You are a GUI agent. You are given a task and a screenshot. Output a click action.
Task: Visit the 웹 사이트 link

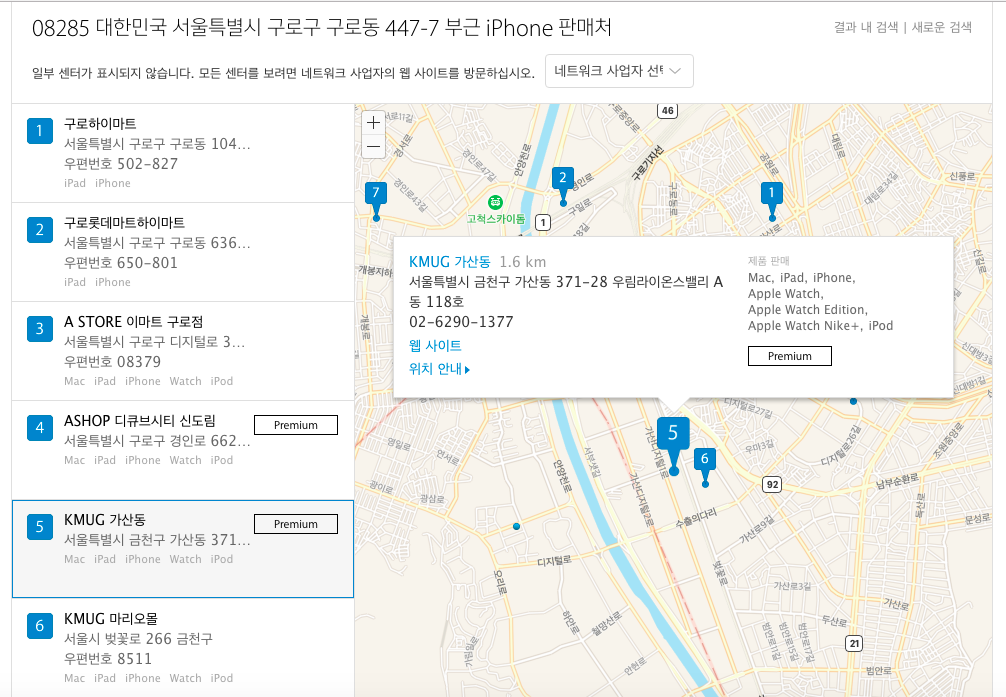click(435, 345)
